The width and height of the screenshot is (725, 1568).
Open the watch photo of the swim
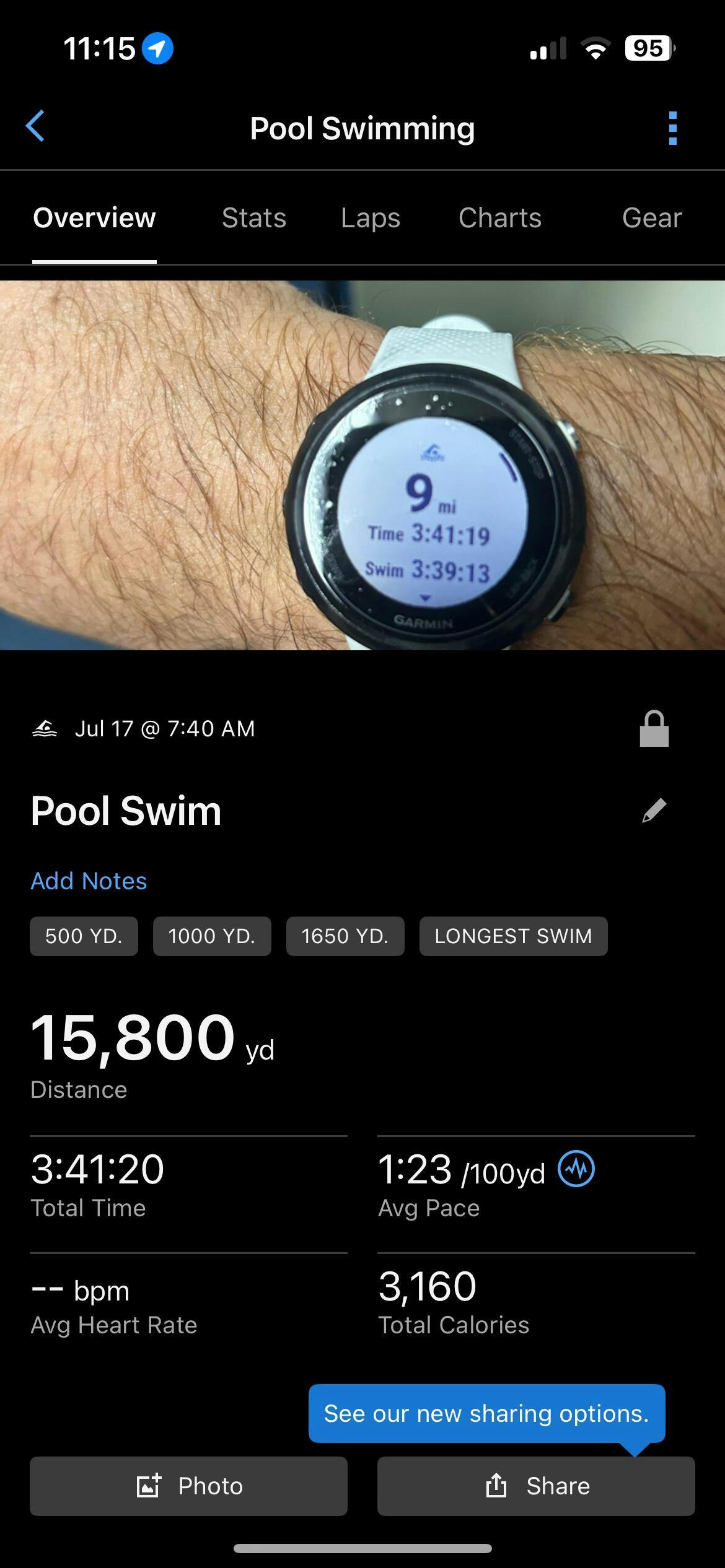pyautogui.click(x=362, y=465)
